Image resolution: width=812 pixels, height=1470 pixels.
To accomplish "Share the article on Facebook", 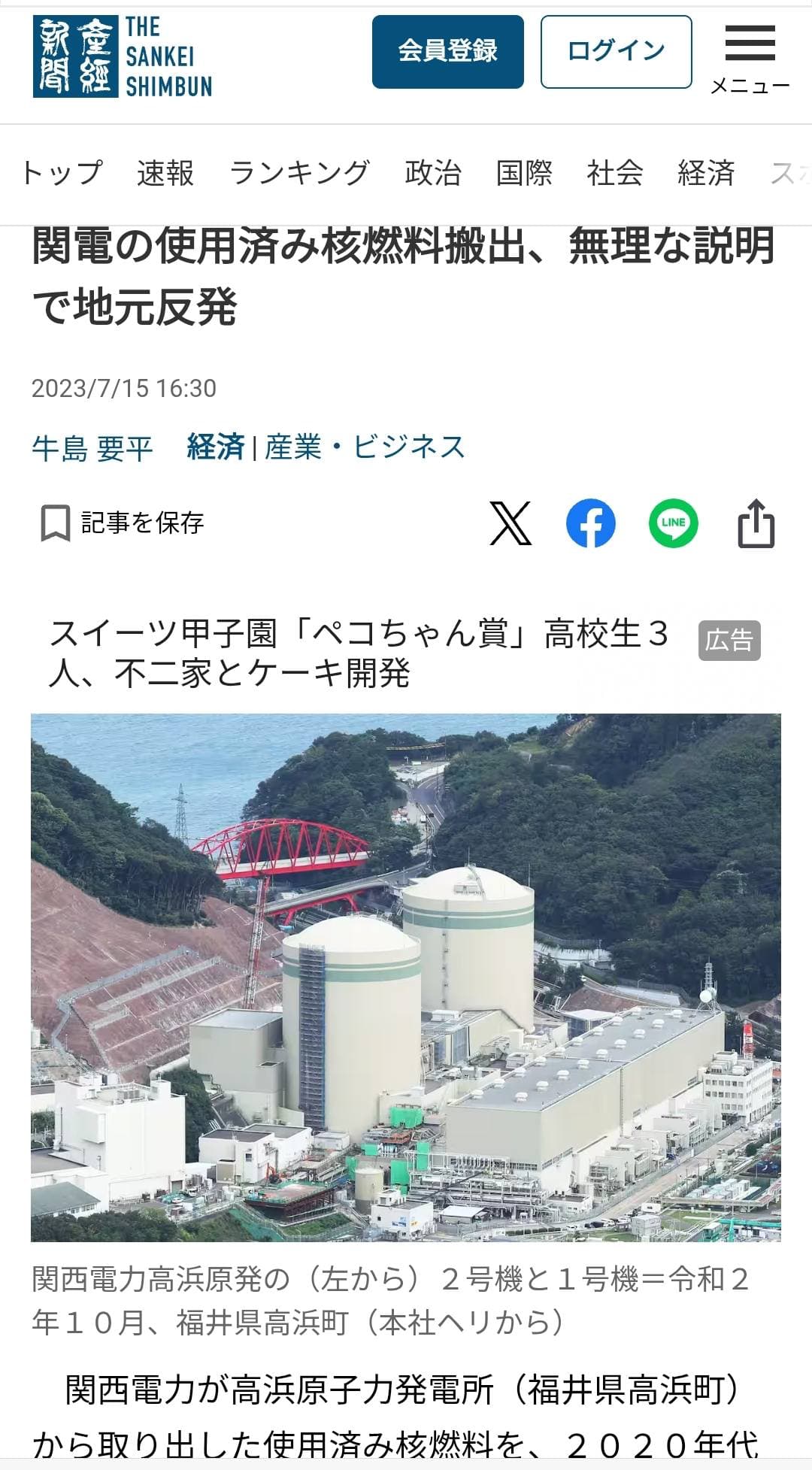I will [590, 523].
